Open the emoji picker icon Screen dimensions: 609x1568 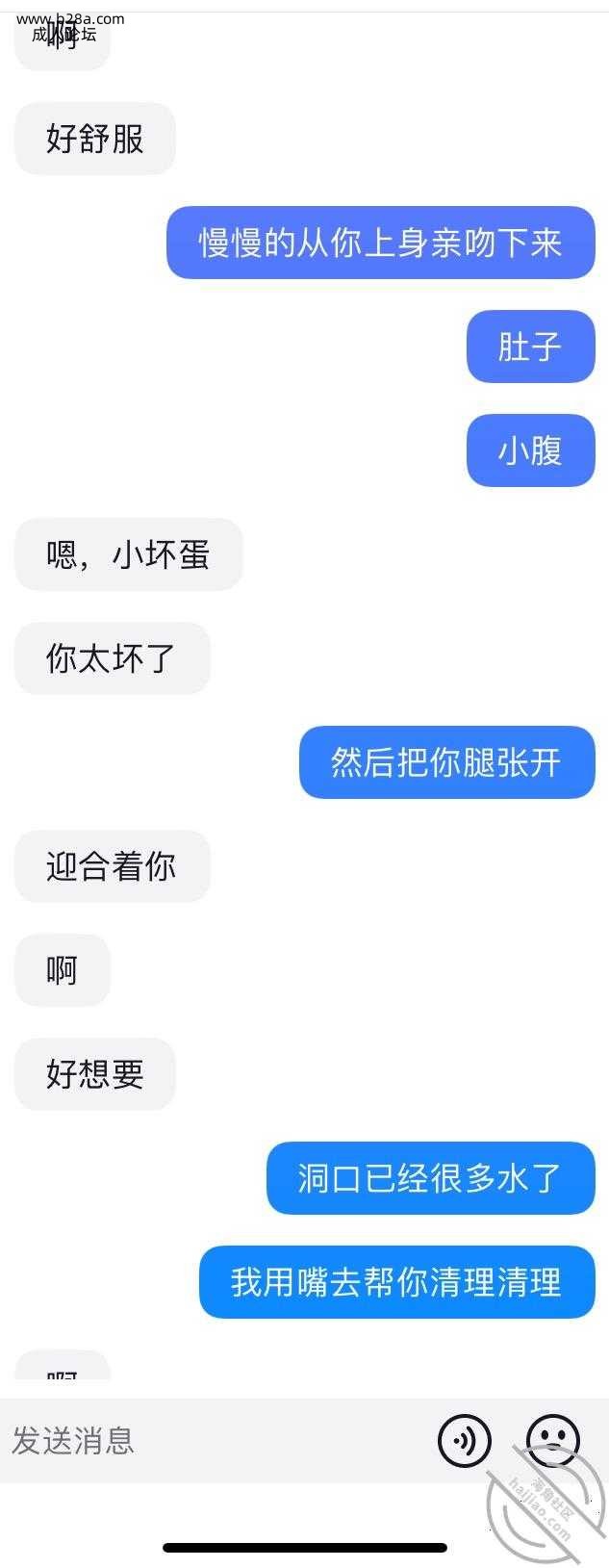[552, 1440]
